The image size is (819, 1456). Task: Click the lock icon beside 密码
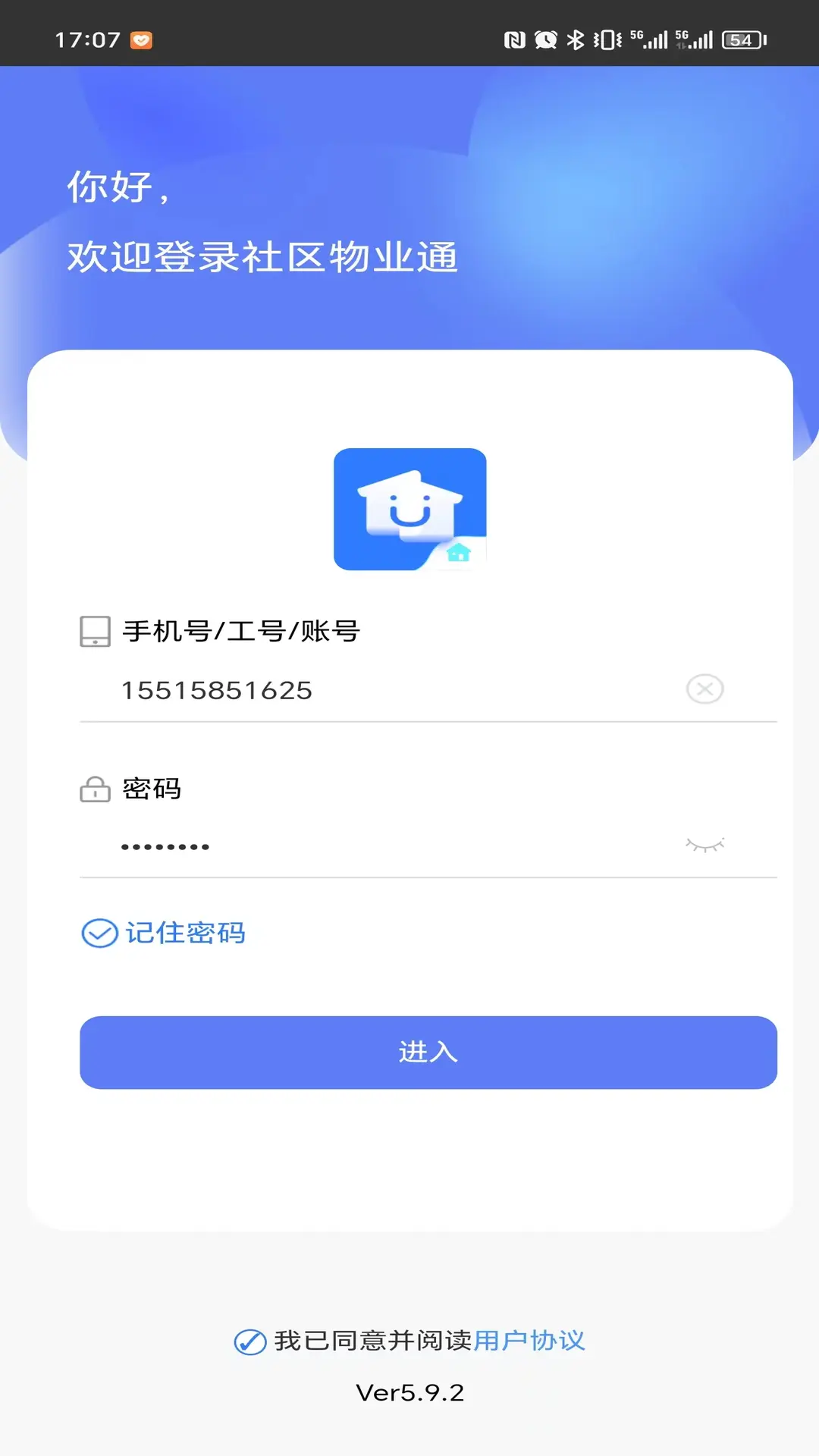(x=94, y=791)
